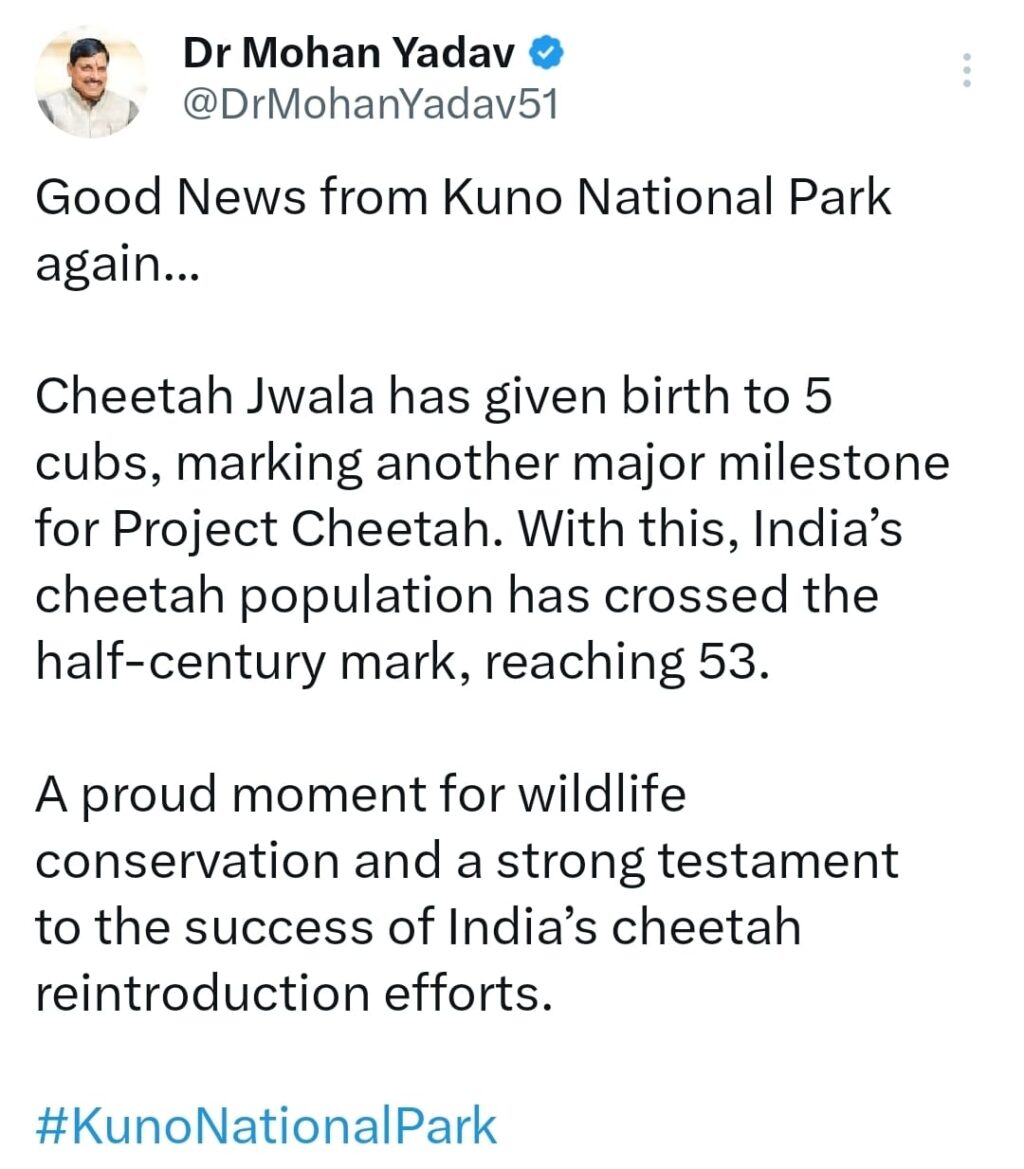View Dr Mohan Yadav's profile picture

[x=91, y=83]
